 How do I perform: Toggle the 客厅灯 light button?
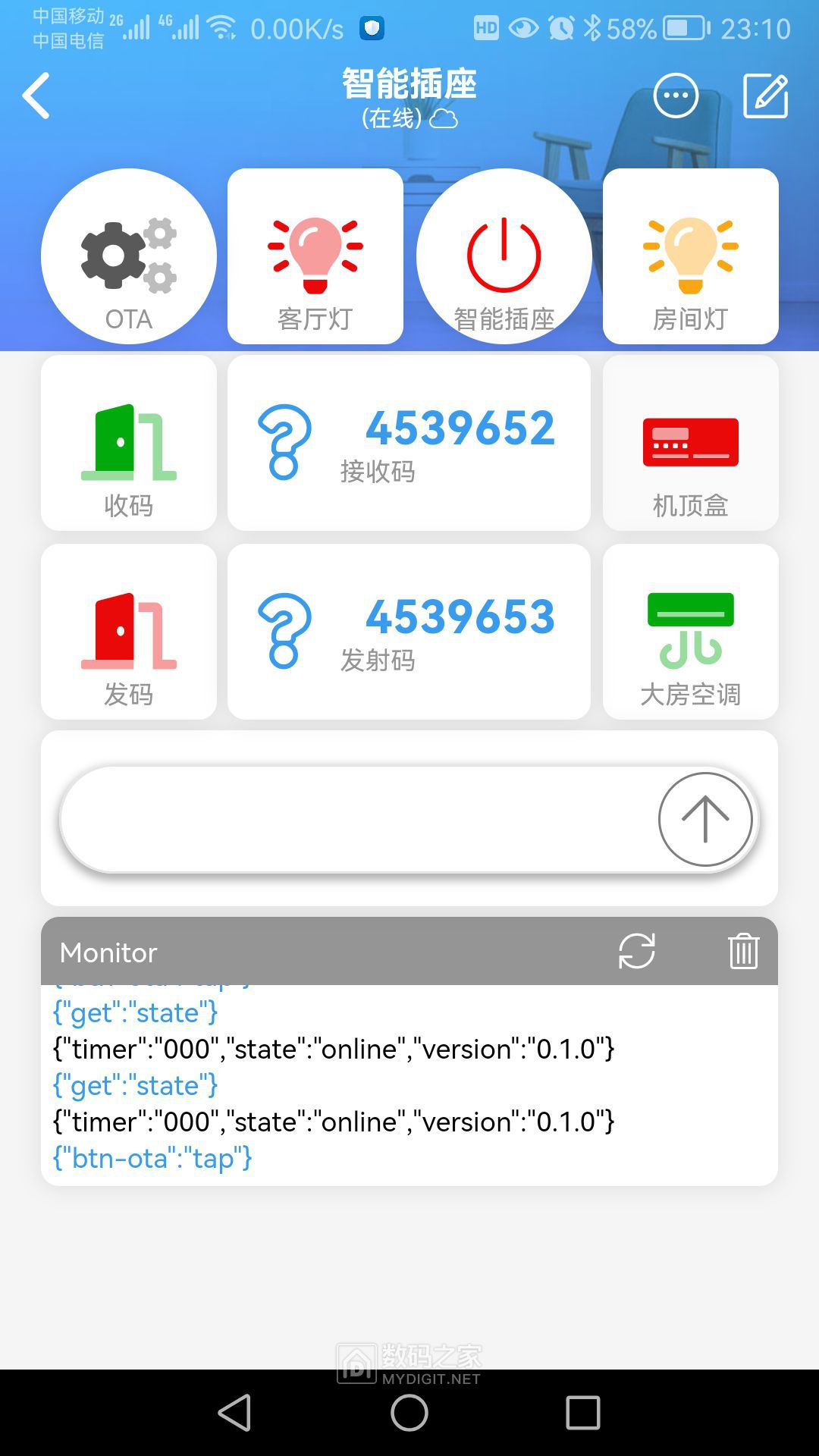click(315, 256)
